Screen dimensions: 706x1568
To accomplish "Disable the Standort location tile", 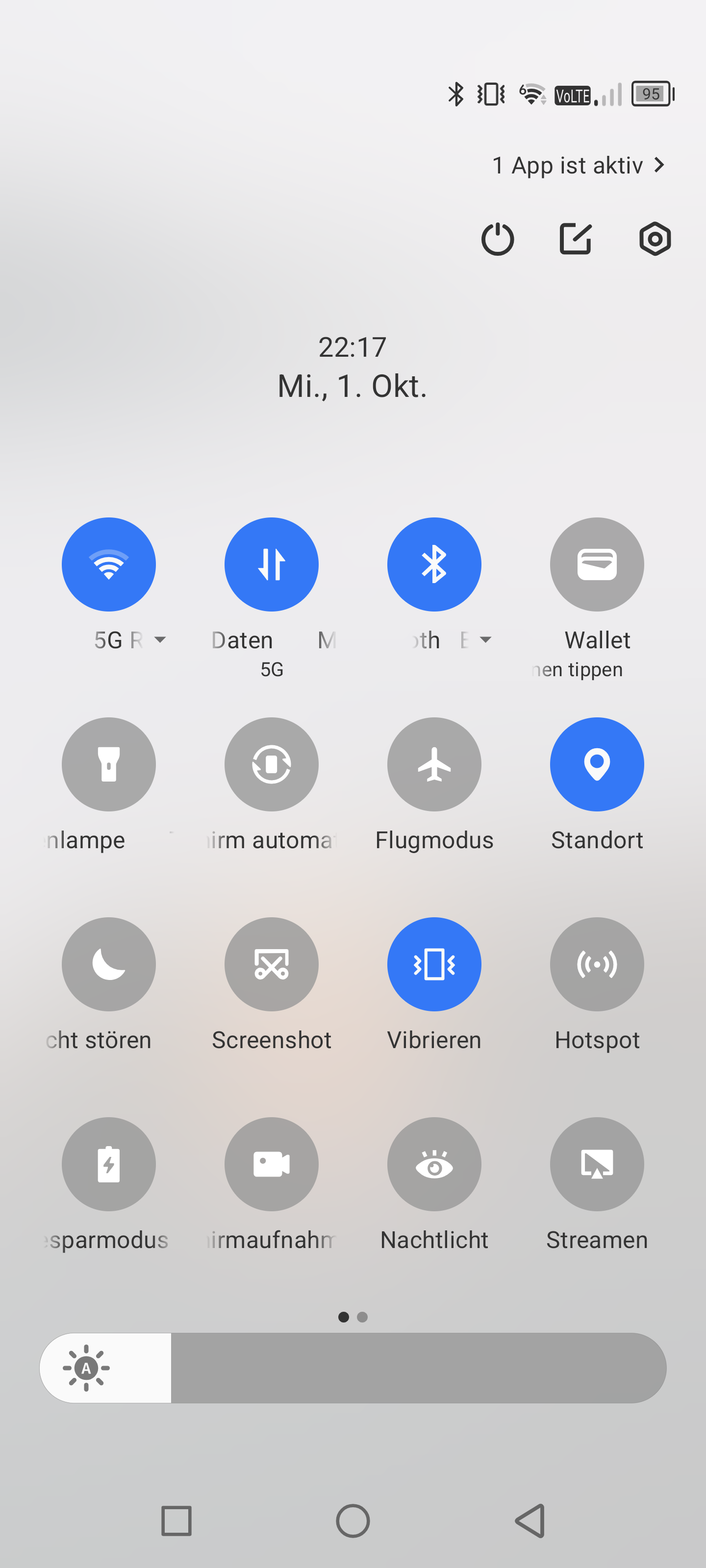I will 596,764.
